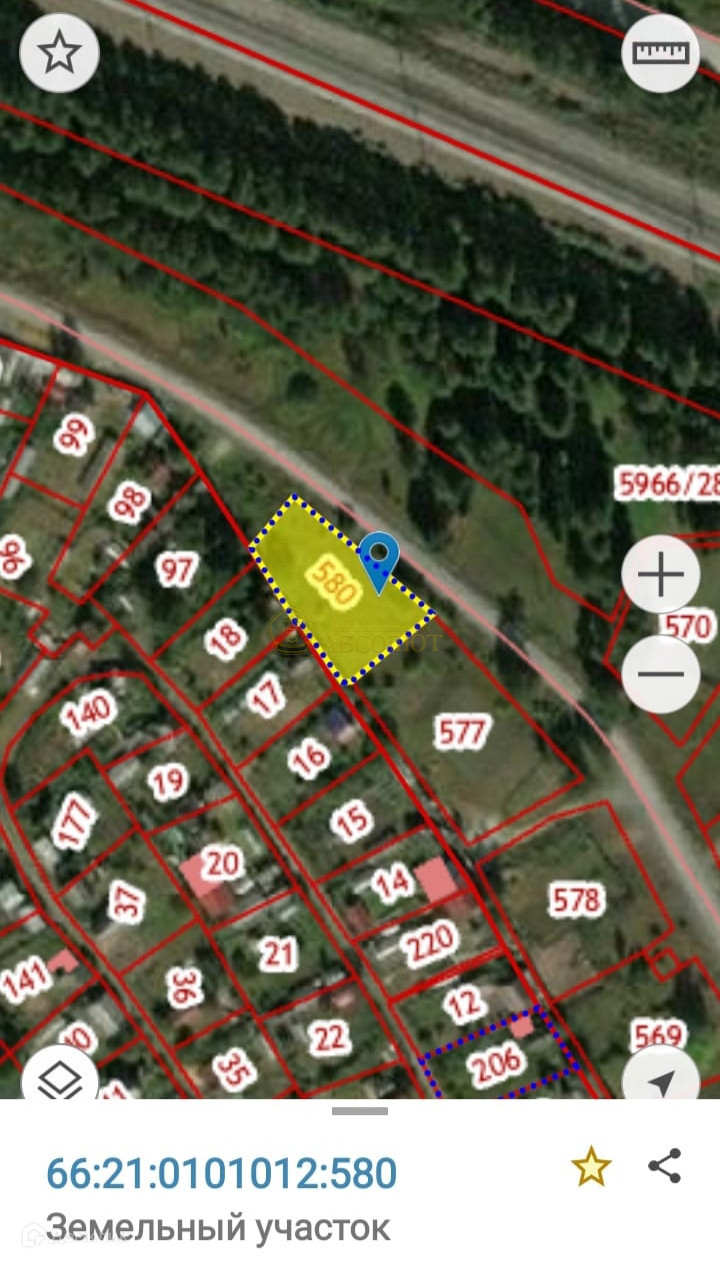720x1262 pixels.
Task: Center map on my location
Action: point(660,1080)
